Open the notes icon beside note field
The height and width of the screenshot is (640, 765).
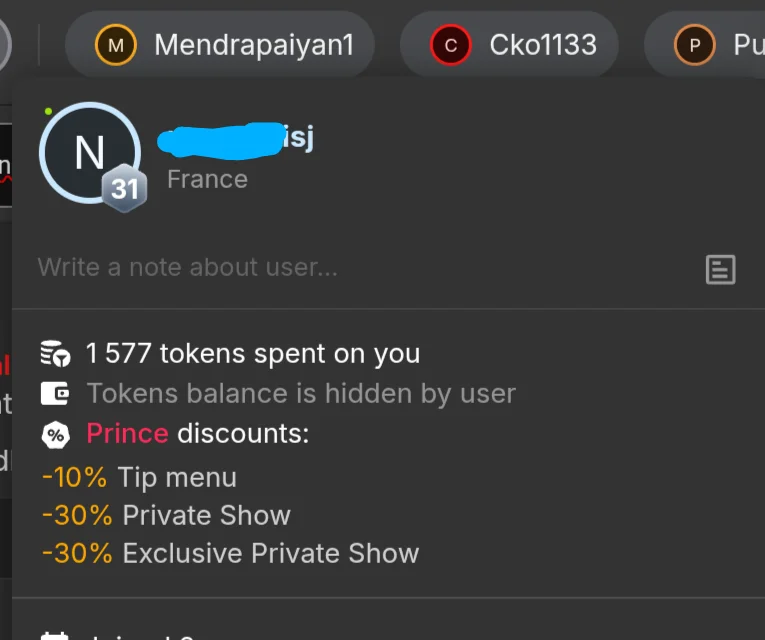720,269
